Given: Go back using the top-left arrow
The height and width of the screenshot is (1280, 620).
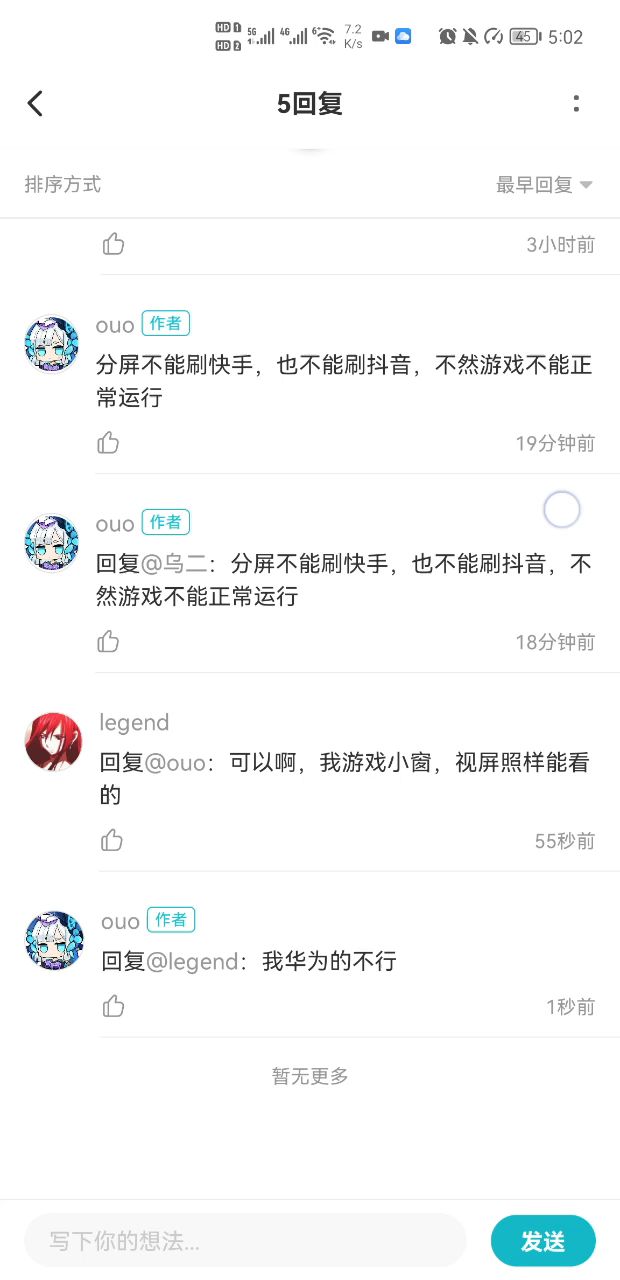Looking at the screenshot, I should click(35, 103).
